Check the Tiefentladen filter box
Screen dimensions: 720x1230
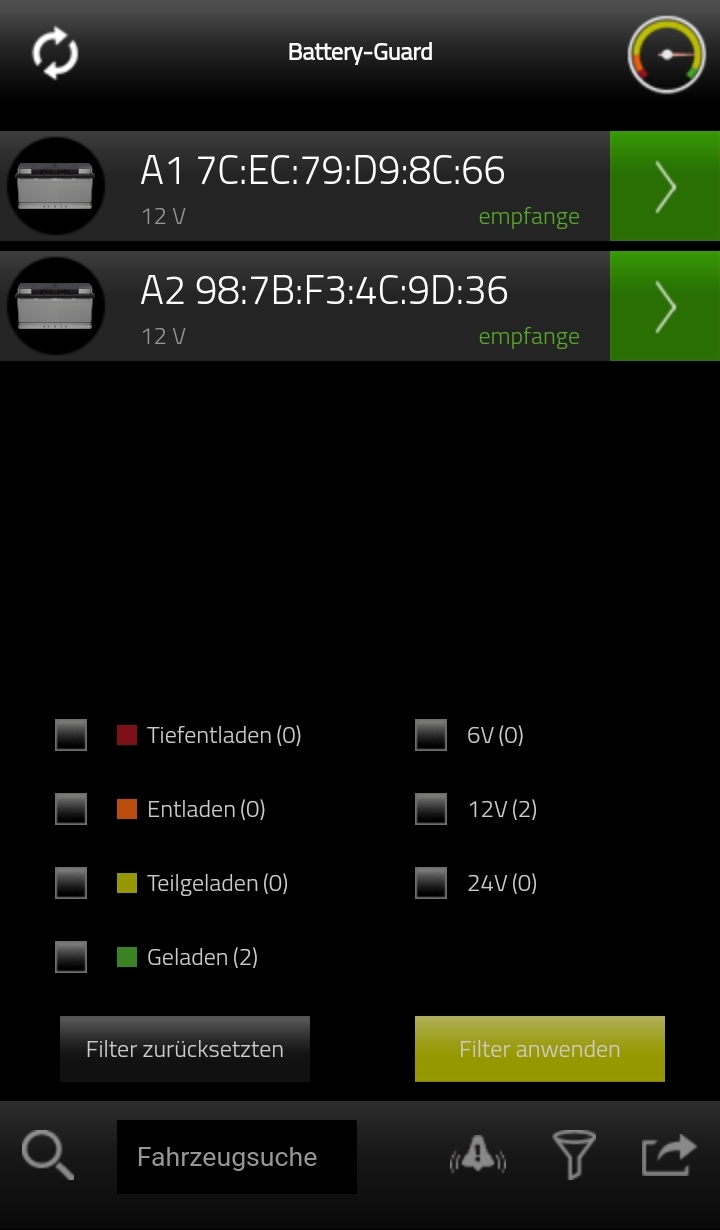(71, 735)
